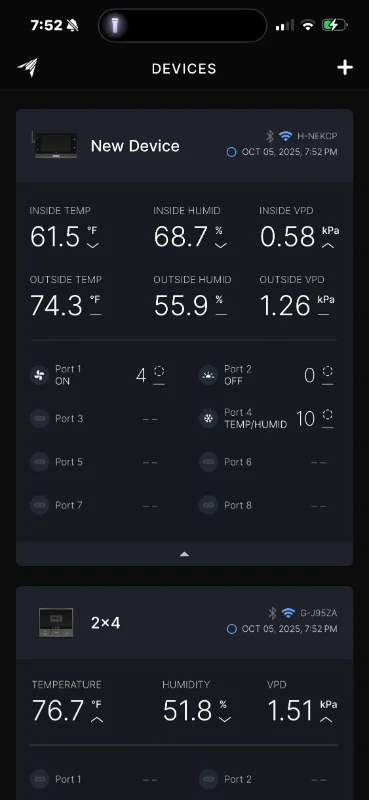Open the 2×4 device card
Screen dimensions: 369x800
point(184,622)
